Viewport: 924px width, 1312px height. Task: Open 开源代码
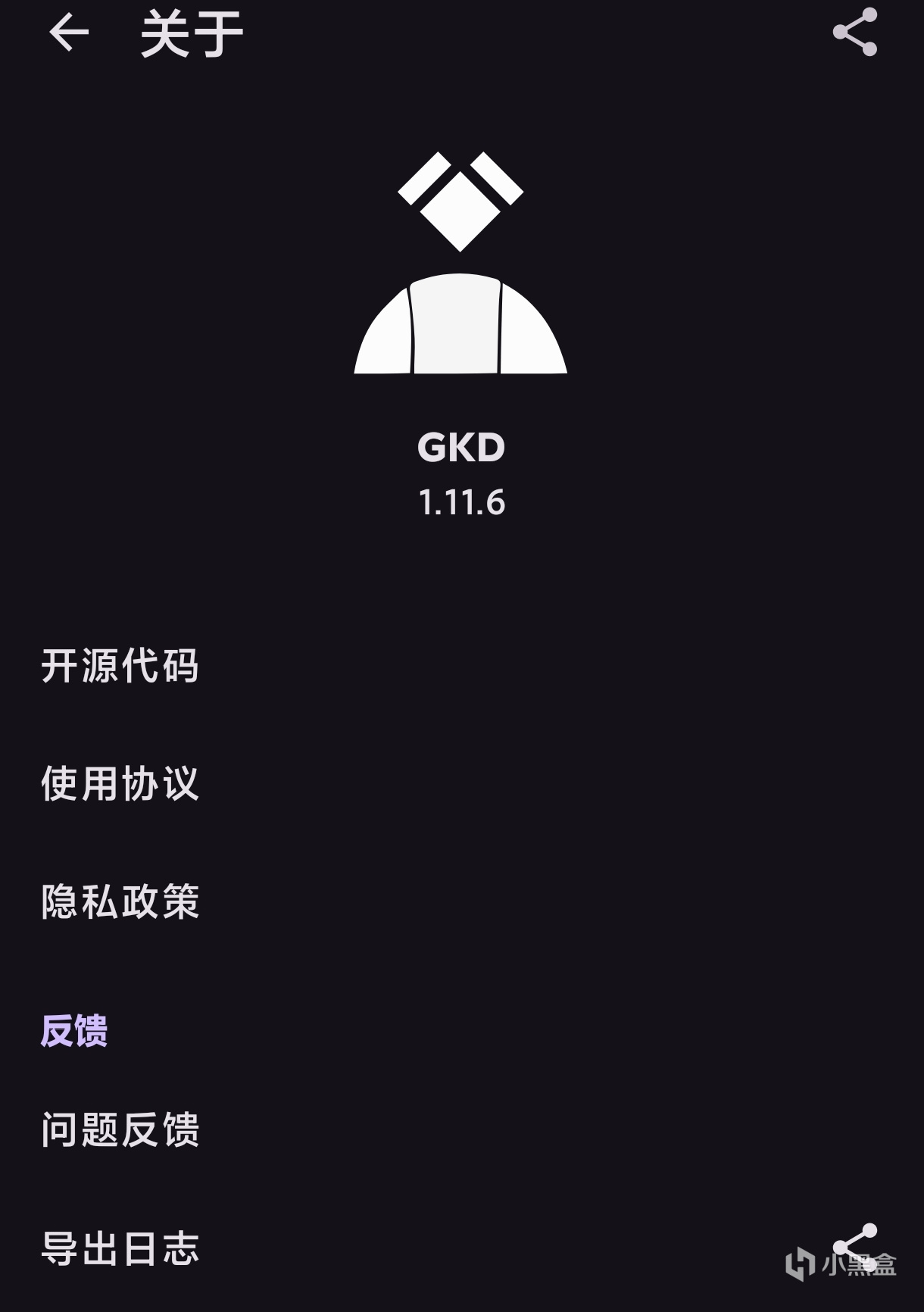click(120, 667)
